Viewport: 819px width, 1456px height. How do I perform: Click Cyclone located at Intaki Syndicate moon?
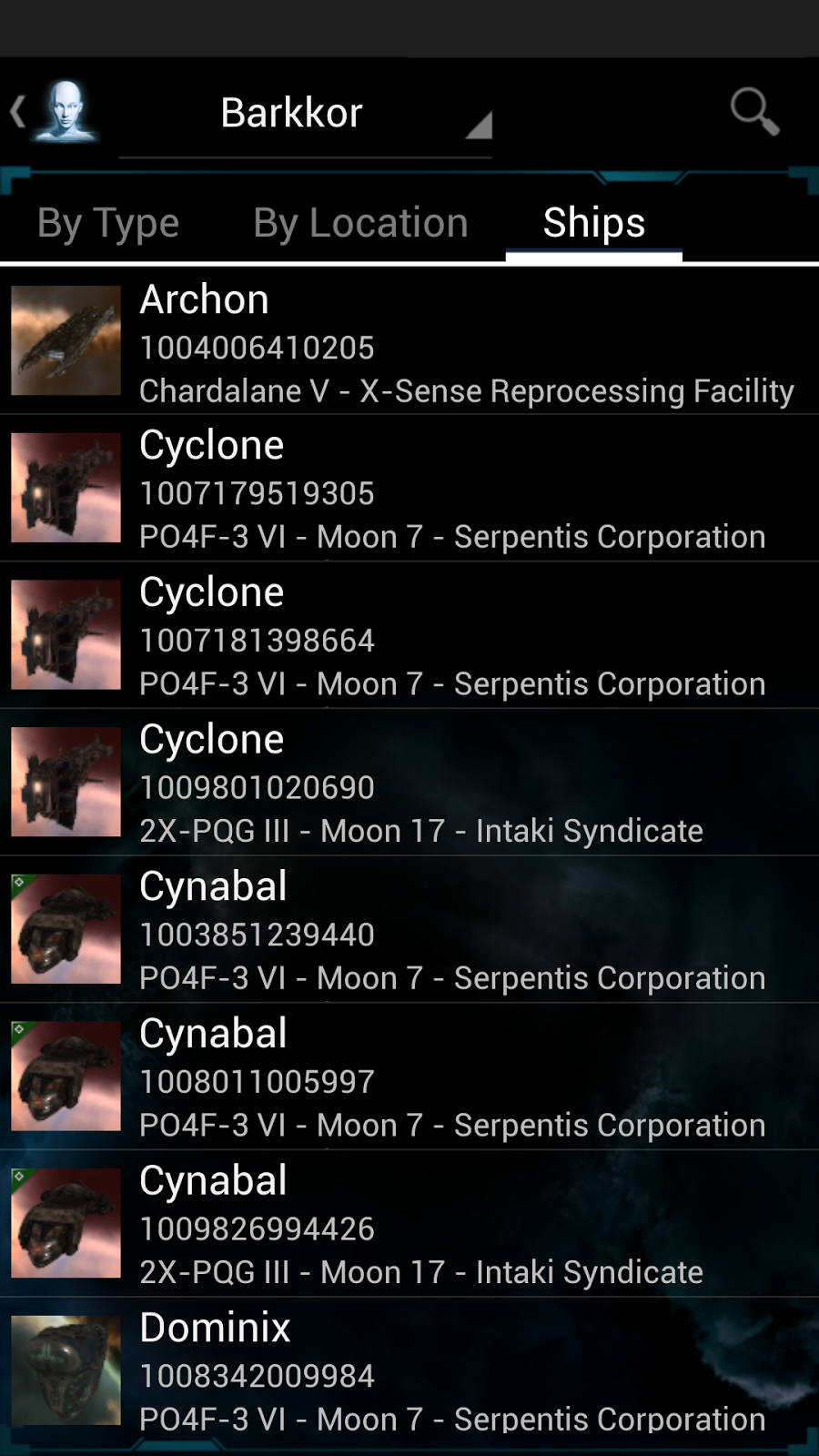(x=409, y=783)
